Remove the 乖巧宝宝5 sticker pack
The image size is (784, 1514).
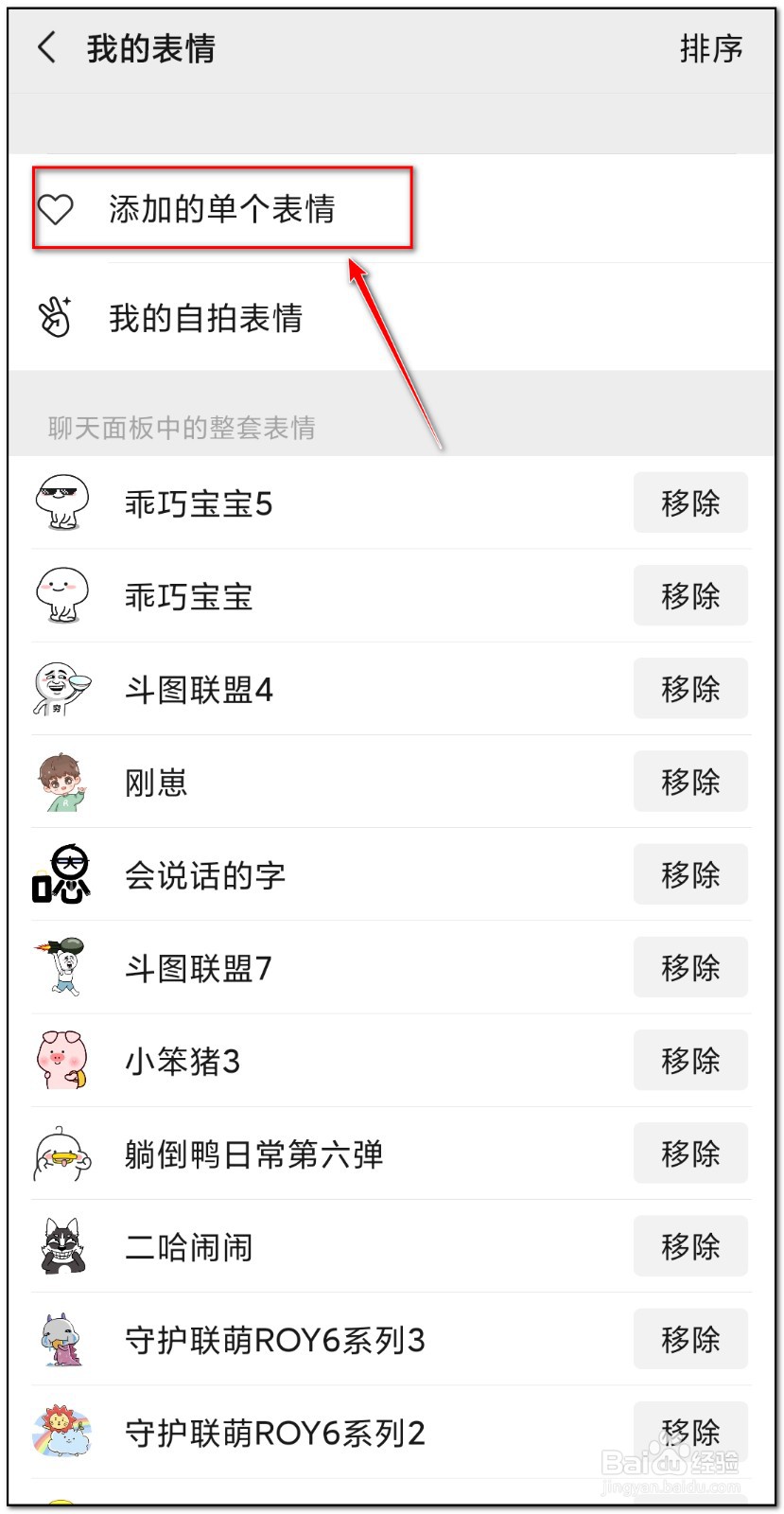pyautogui.click(x=690, y=503)
